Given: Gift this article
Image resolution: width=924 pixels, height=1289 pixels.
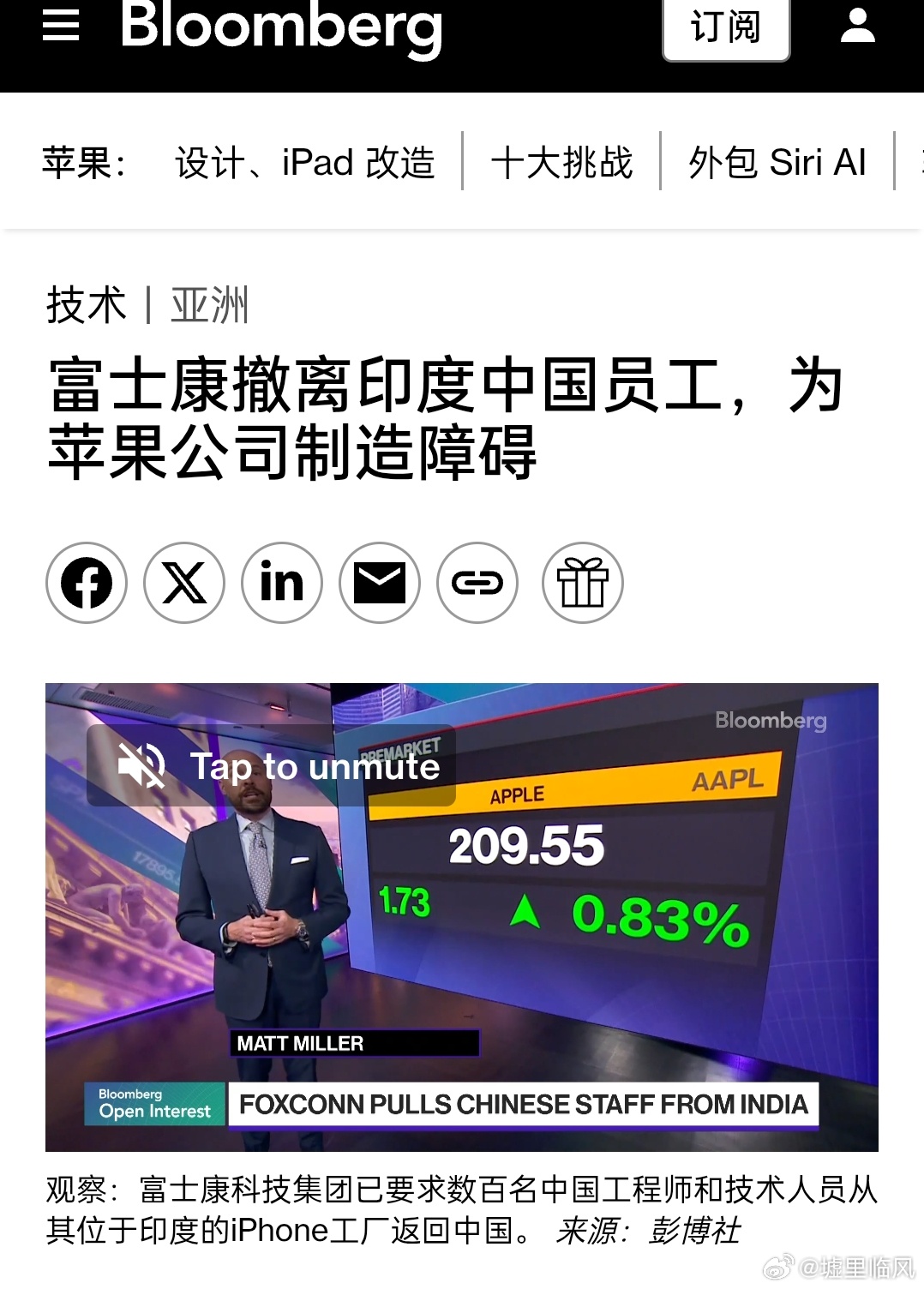Looking at the screenshot, I should (x=583, y=582).
